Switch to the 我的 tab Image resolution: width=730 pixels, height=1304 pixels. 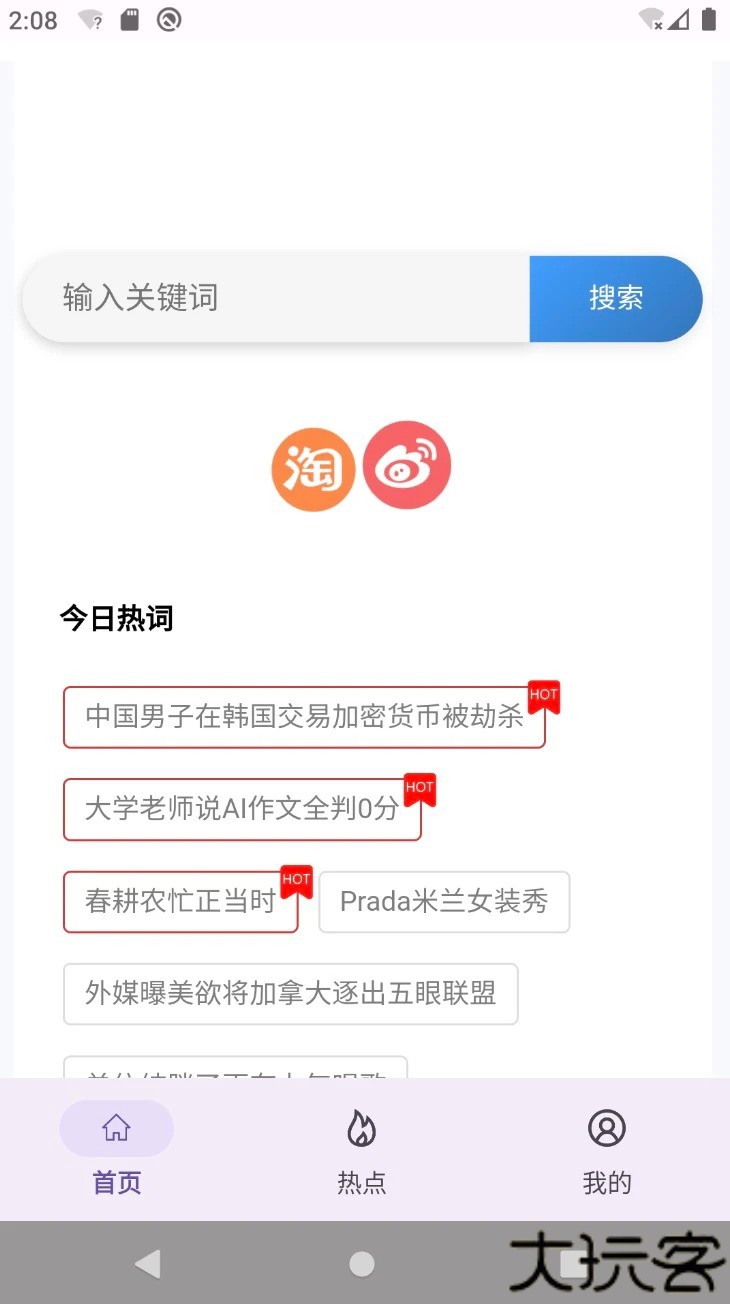tap(606, 1150)
